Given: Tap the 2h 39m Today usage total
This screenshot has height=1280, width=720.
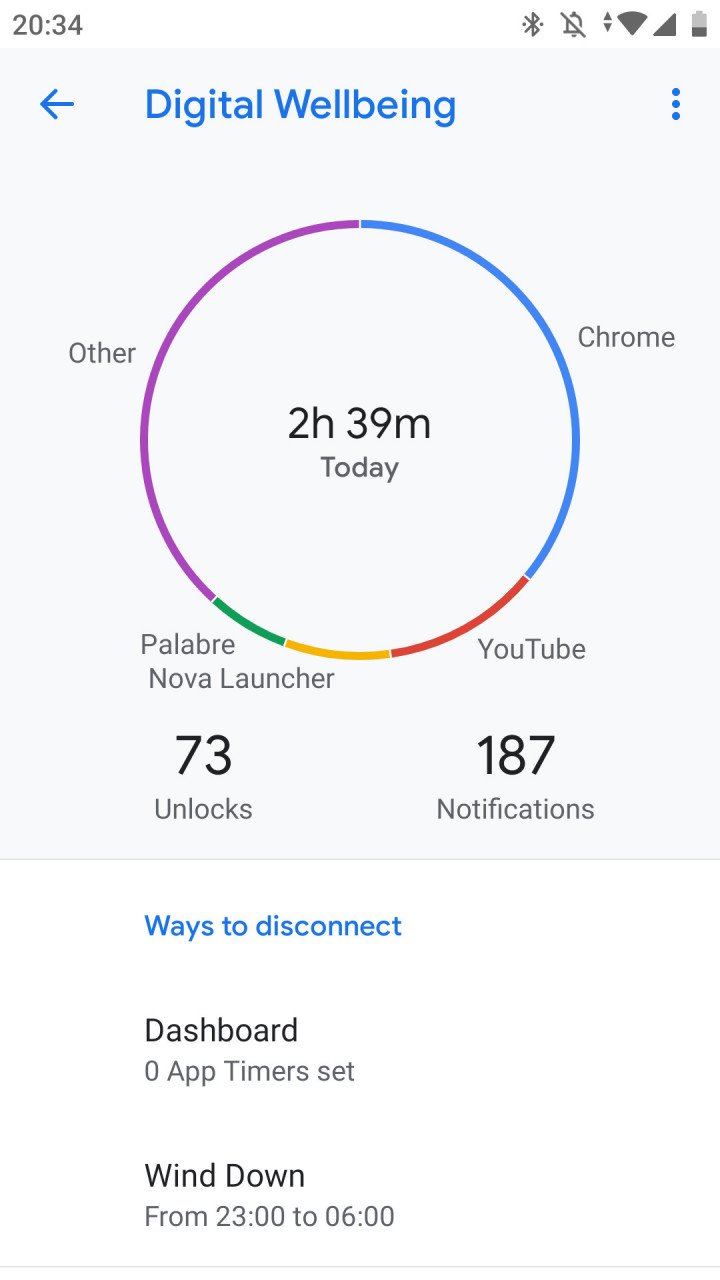Looking at the screenshot, I should [x=360, y=441].
